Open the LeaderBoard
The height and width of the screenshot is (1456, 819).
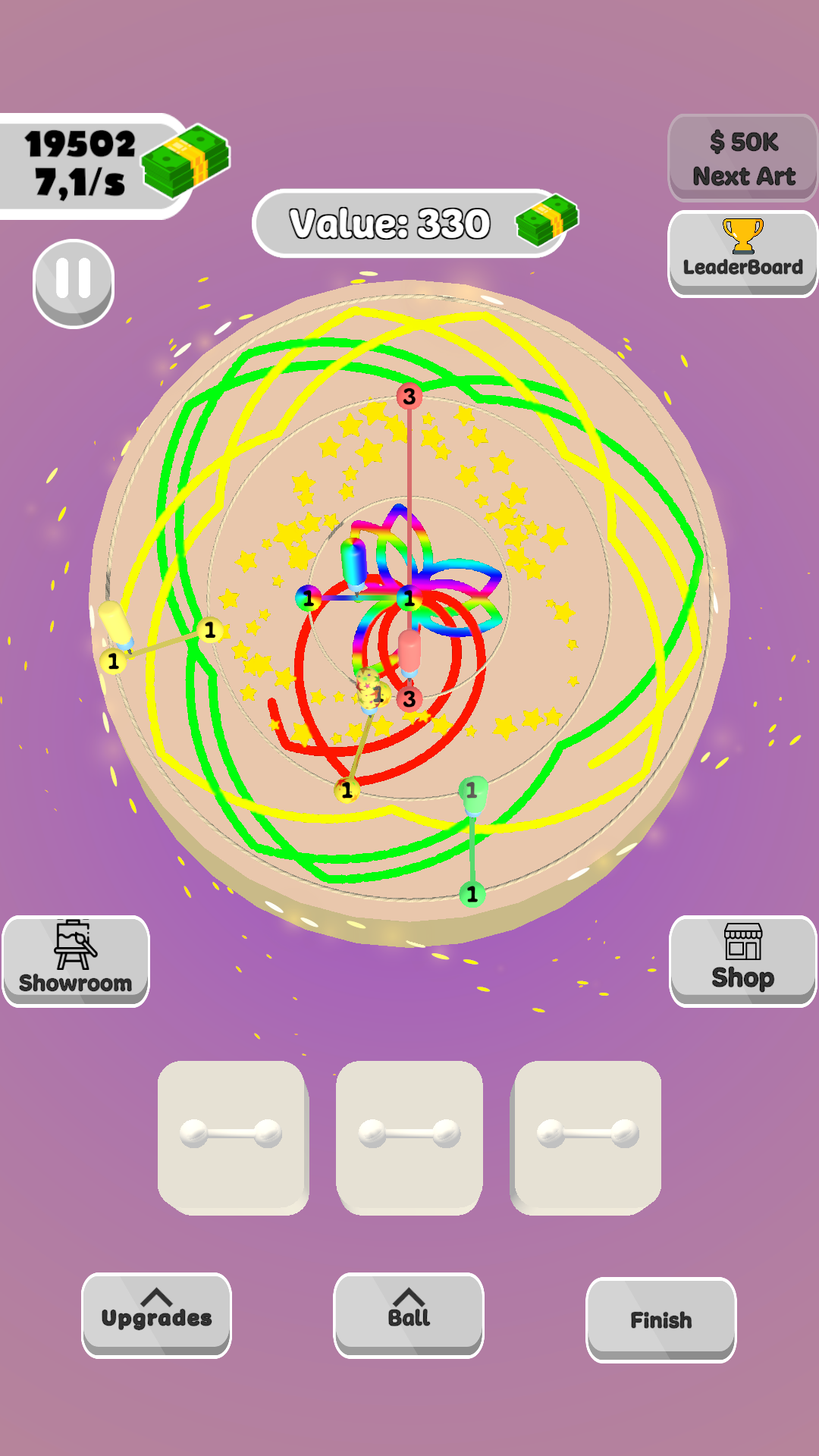click(742, 253)
